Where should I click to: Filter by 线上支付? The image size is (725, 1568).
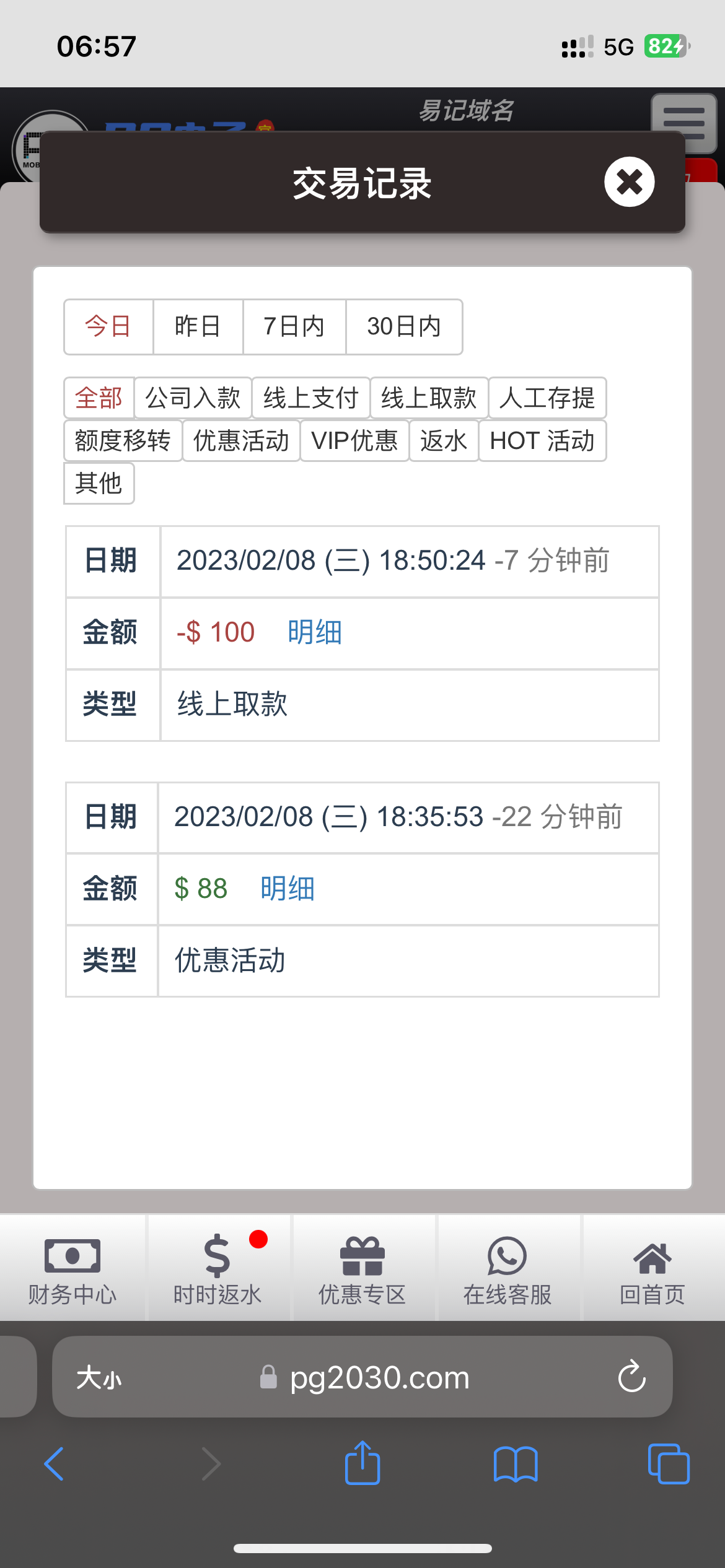coord(311,398)
